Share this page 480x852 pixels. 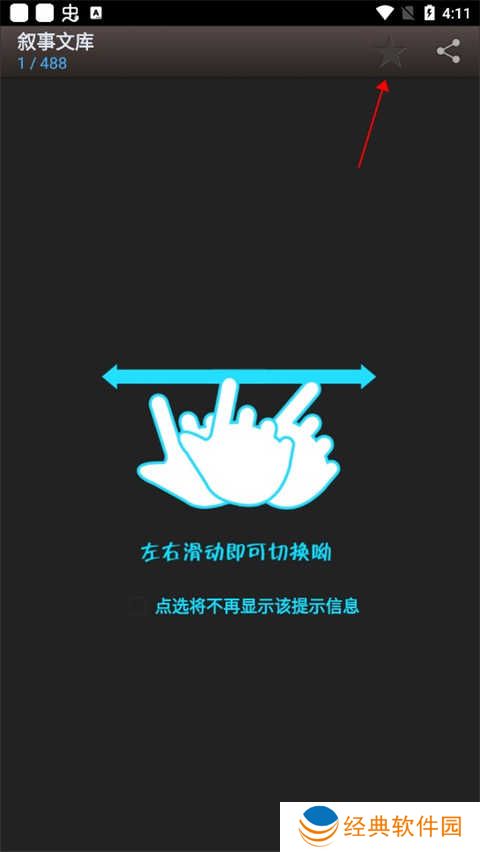coord(448,51)
